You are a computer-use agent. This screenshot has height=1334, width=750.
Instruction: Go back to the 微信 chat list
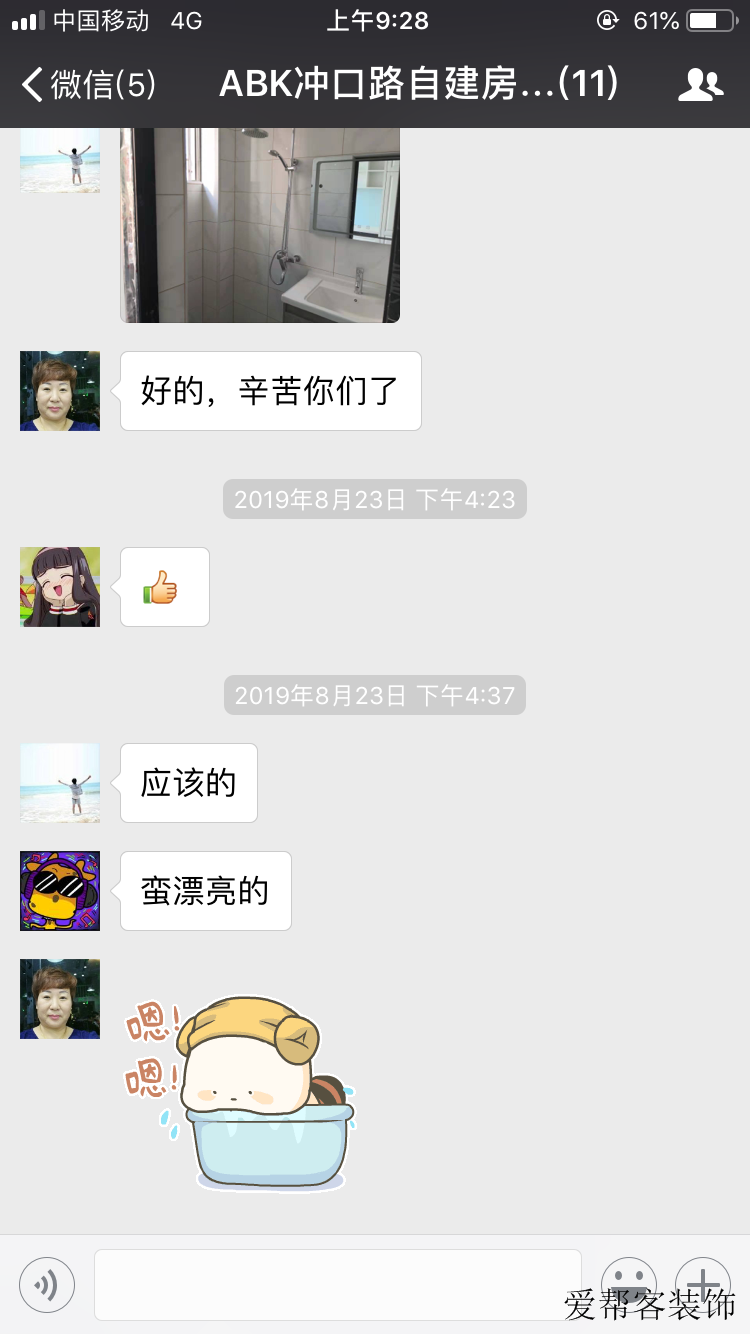pyautogui.click(x=88, y=85)
